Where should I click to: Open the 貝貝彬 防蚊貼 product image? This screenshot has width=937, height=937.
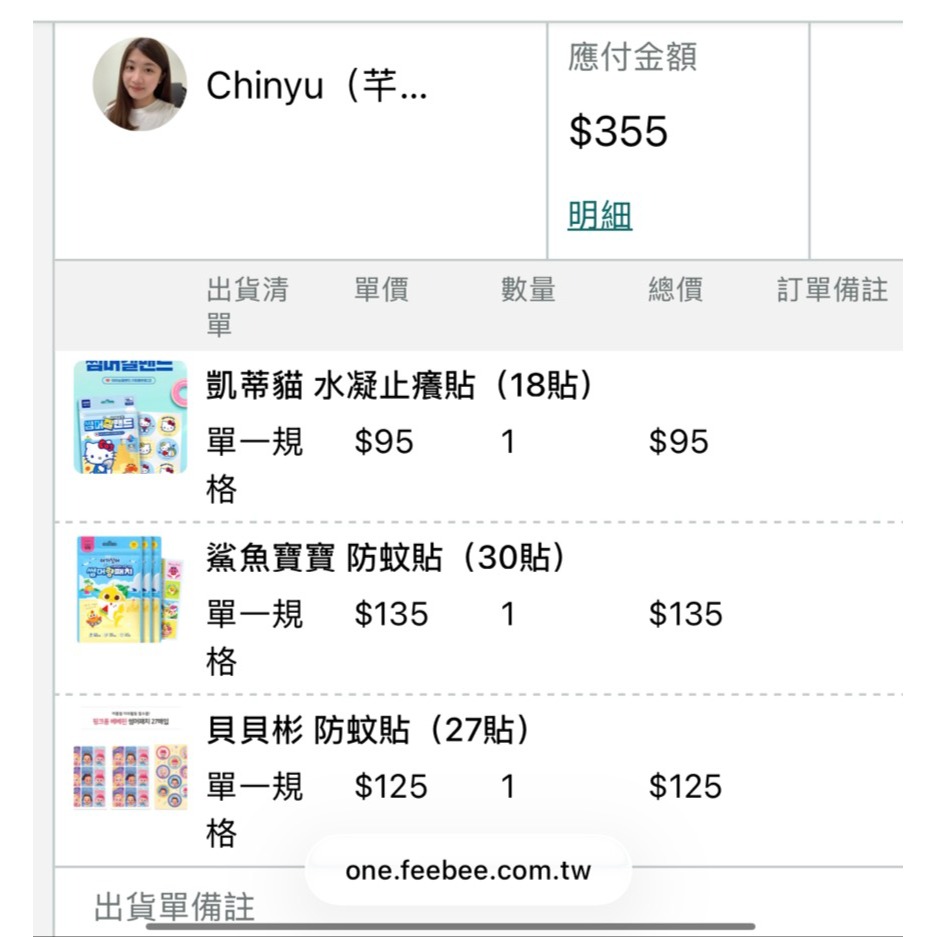click(x=130, y=760)
